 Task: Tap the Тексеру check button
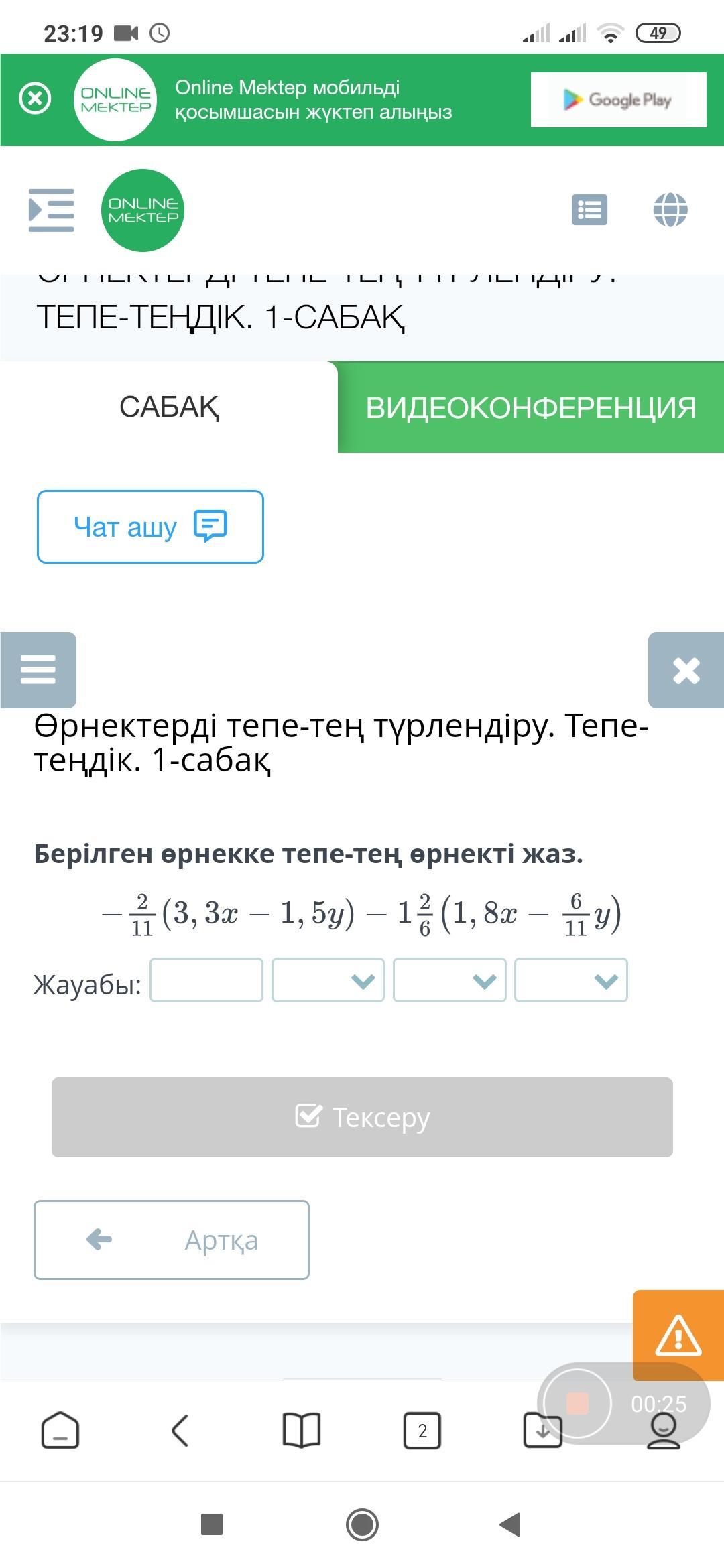coord(362,1117)
